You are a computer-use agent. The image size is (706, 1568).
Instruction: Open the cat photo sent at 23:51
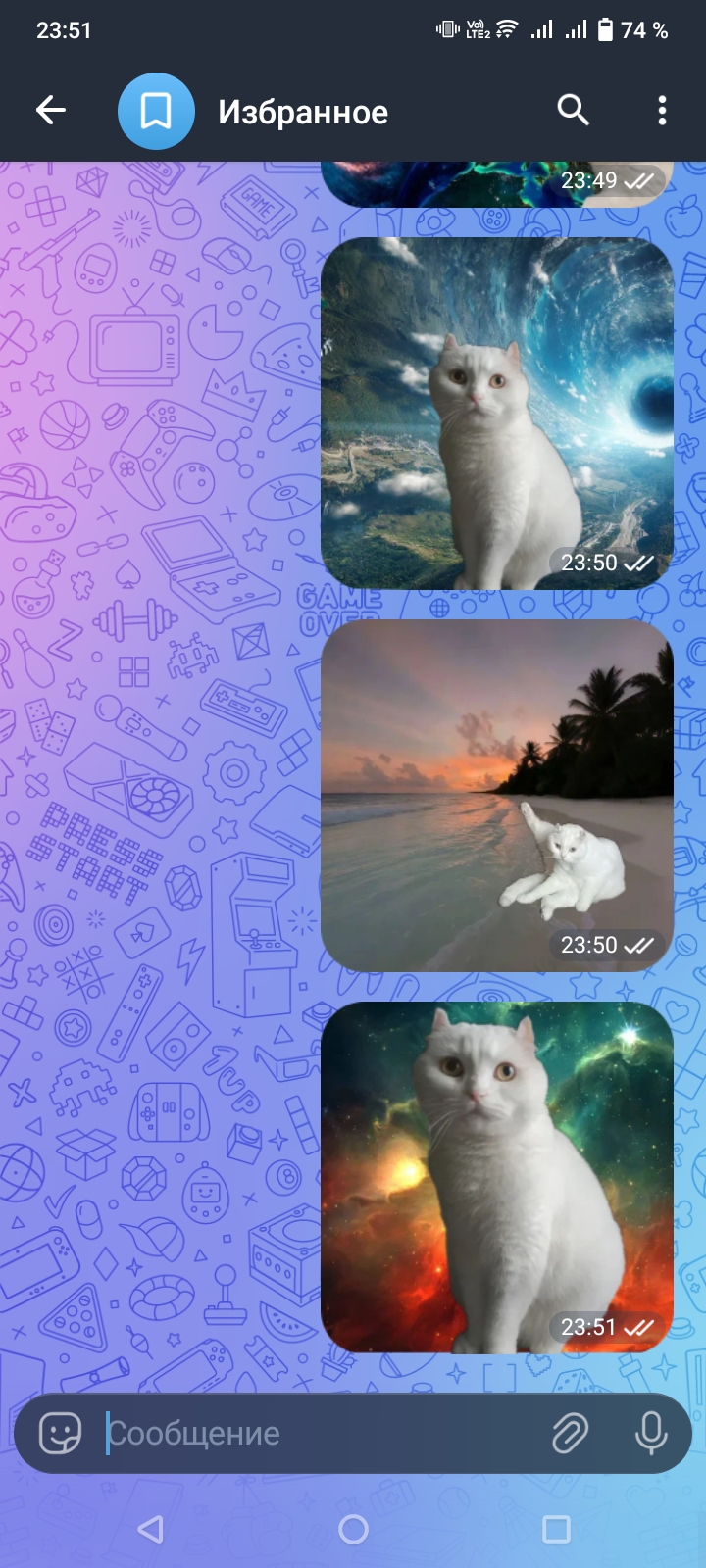coord(497,1176)
